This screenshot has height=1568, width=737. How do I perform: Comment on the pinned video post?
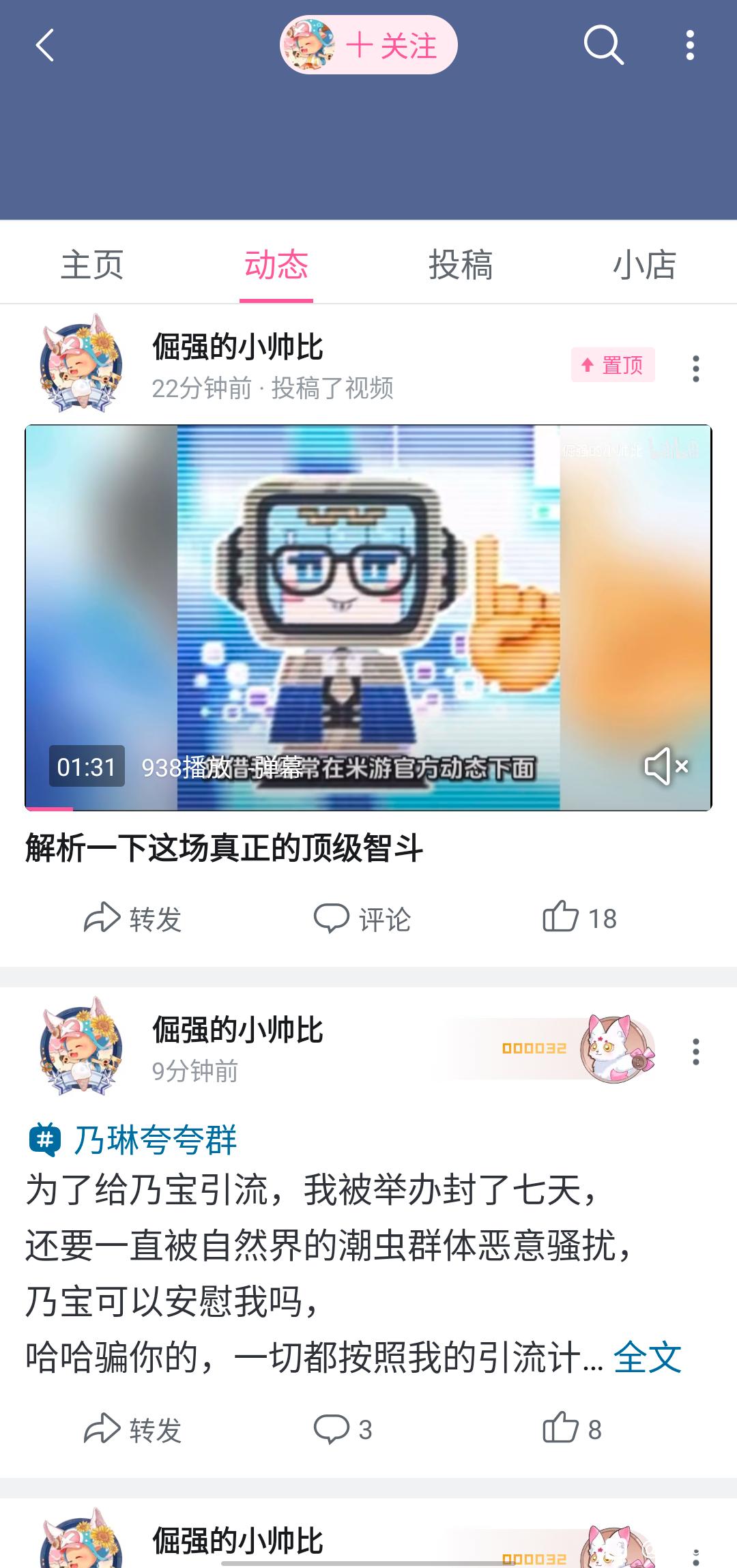coord(362,918)
